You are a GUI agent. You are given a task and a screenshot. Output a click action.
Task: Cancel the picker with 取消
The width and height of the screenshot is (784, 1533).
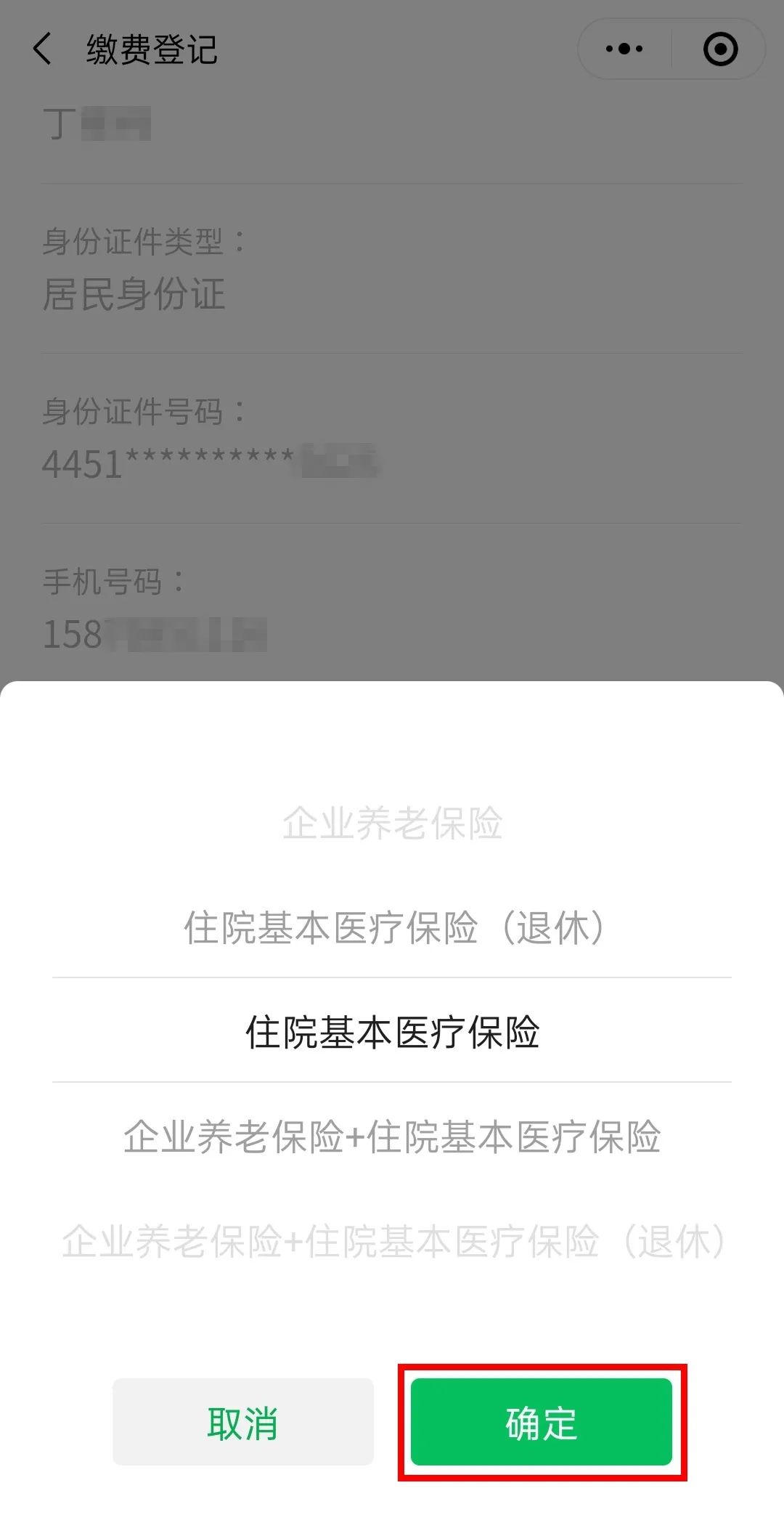tap(243, 1422)
